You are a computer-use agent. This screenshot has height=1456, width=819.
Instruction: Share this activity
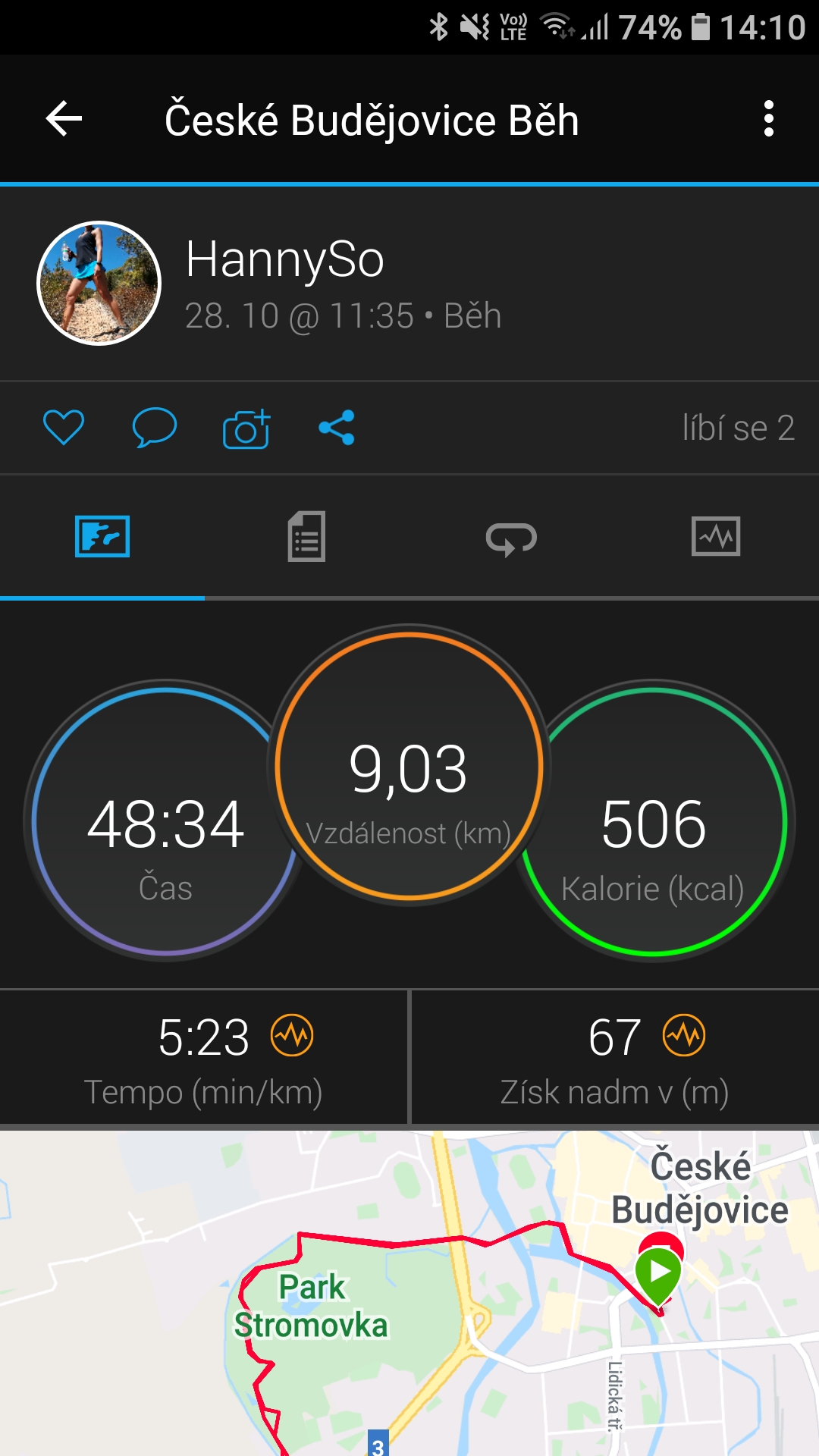337,428
